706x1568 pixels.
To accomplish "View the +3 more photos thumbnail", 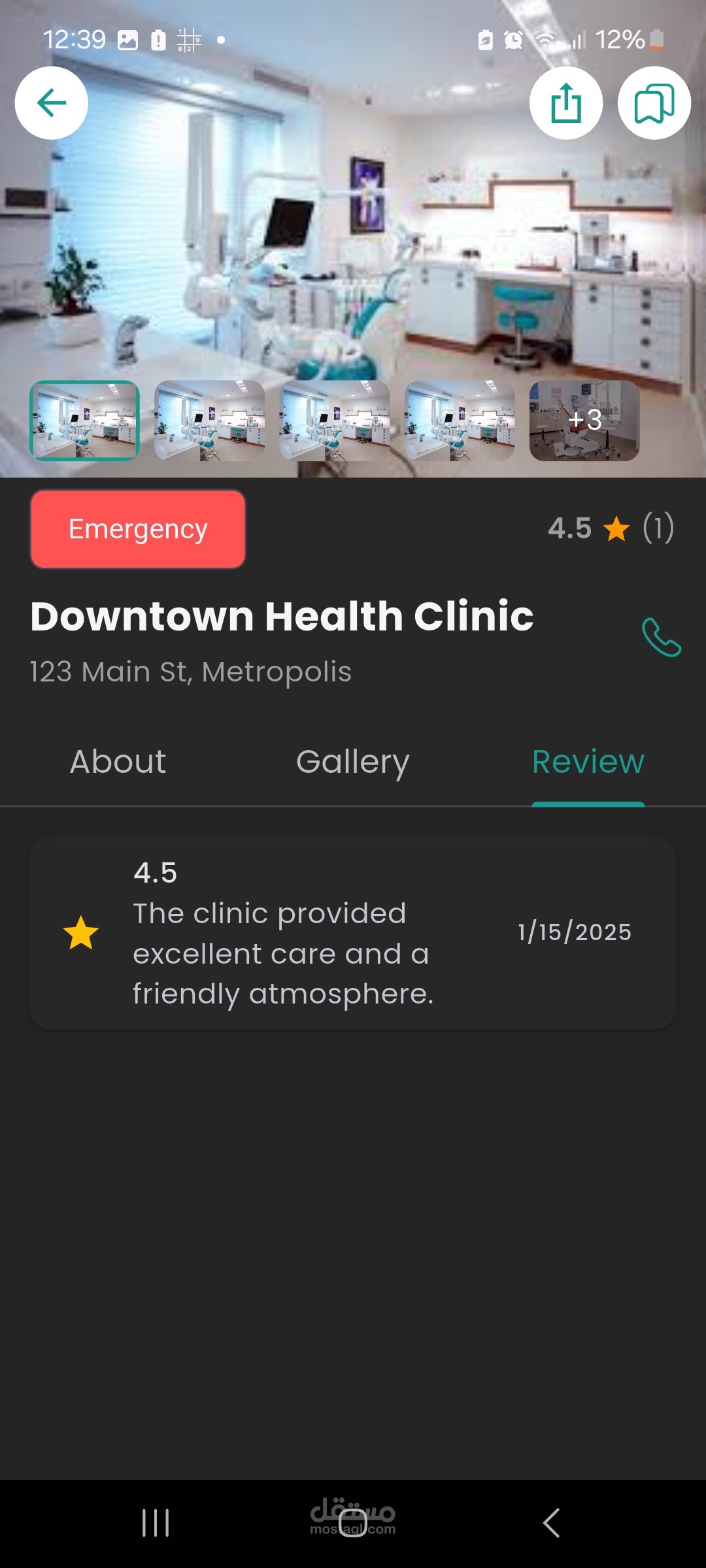I will point(584,421).
